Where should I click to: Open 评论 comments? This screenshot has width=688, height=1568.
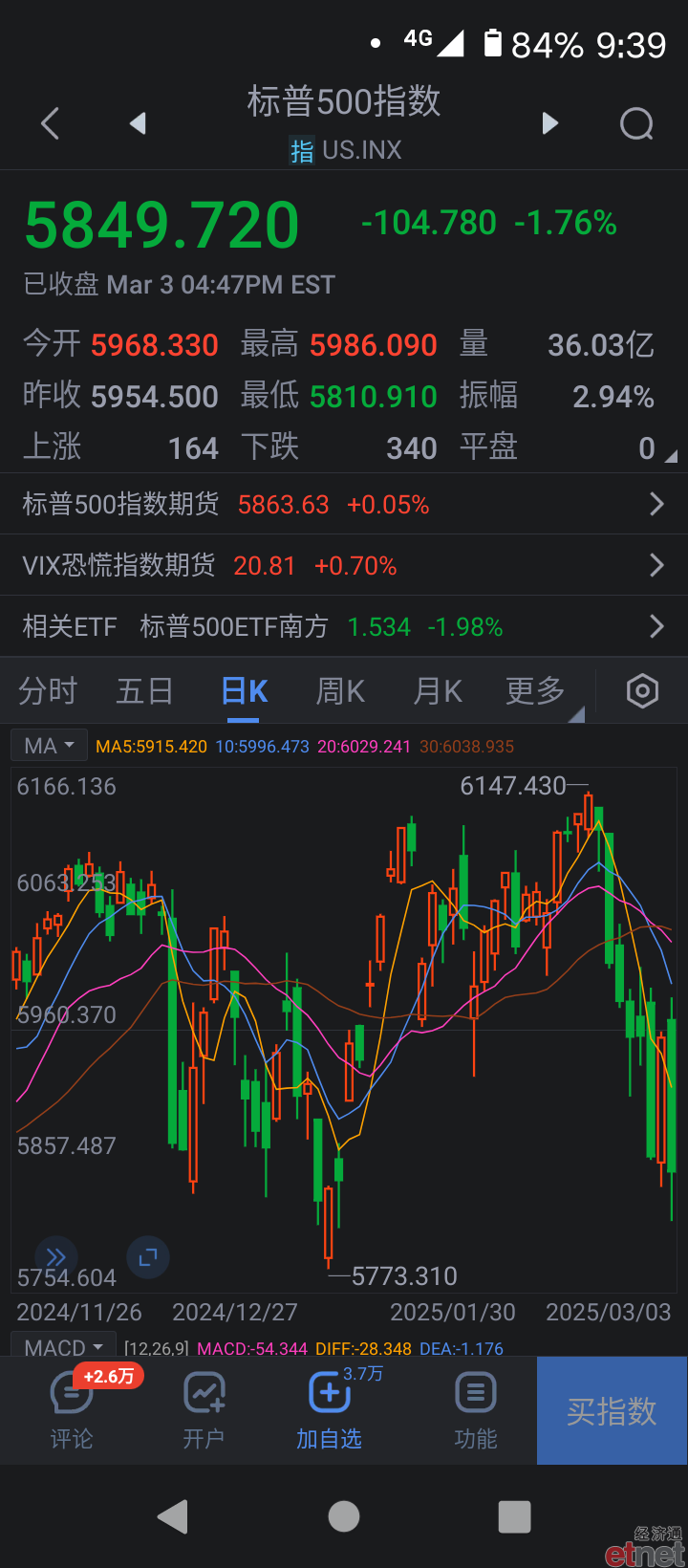tap(72, 1410)
